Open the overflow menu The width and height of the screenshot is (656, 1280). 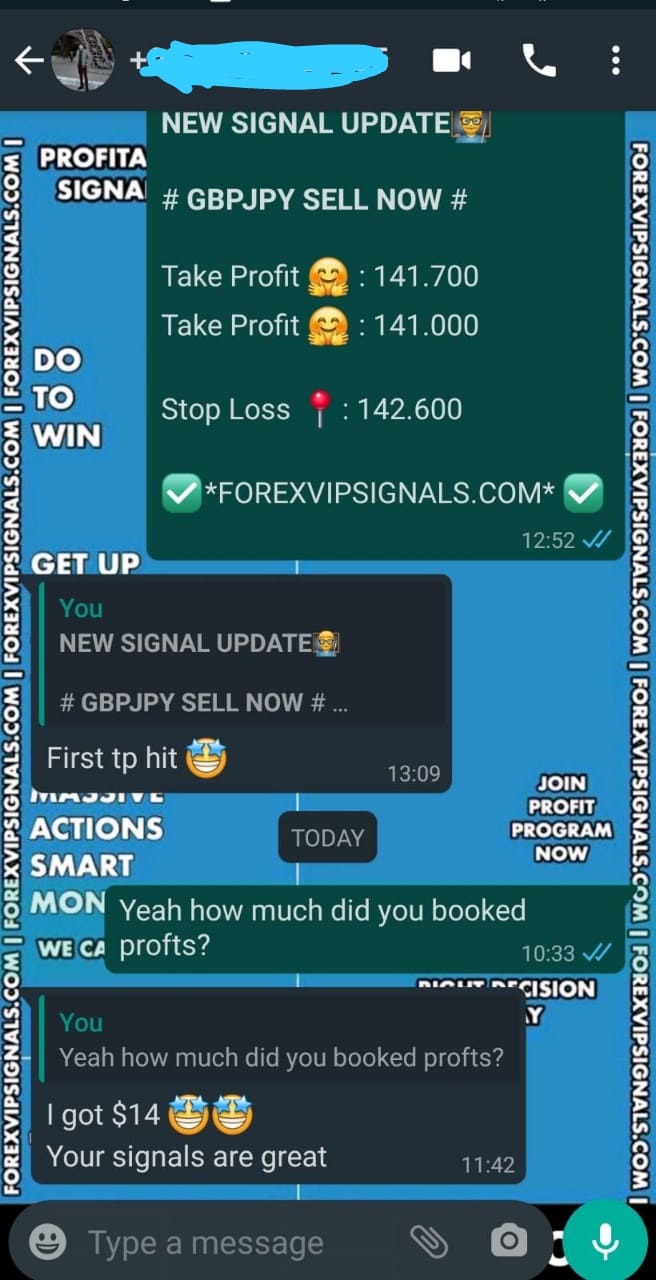pyautogui.click(x=615, y=62)
